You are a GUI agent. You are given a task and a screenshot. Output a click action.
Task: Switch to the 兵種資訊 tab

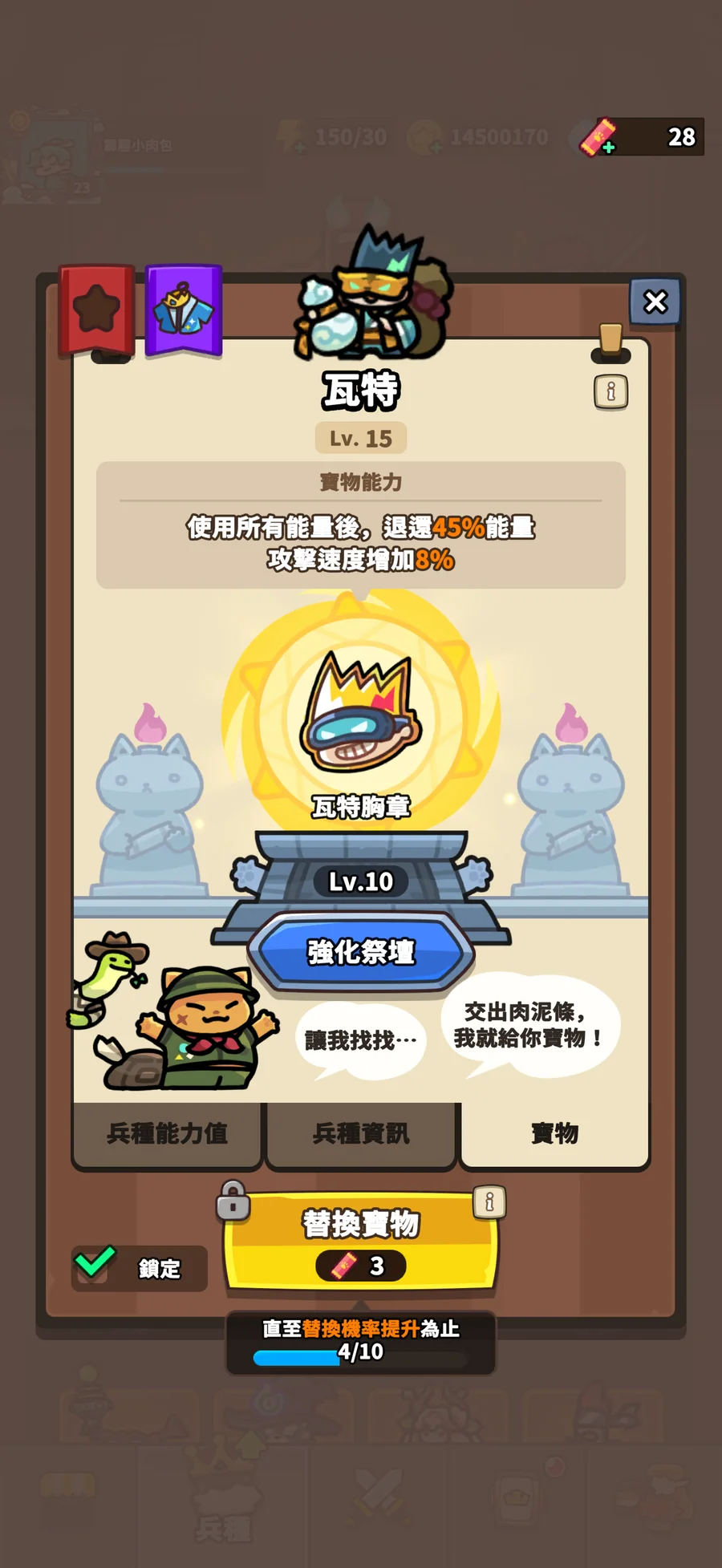[361, 1134]
